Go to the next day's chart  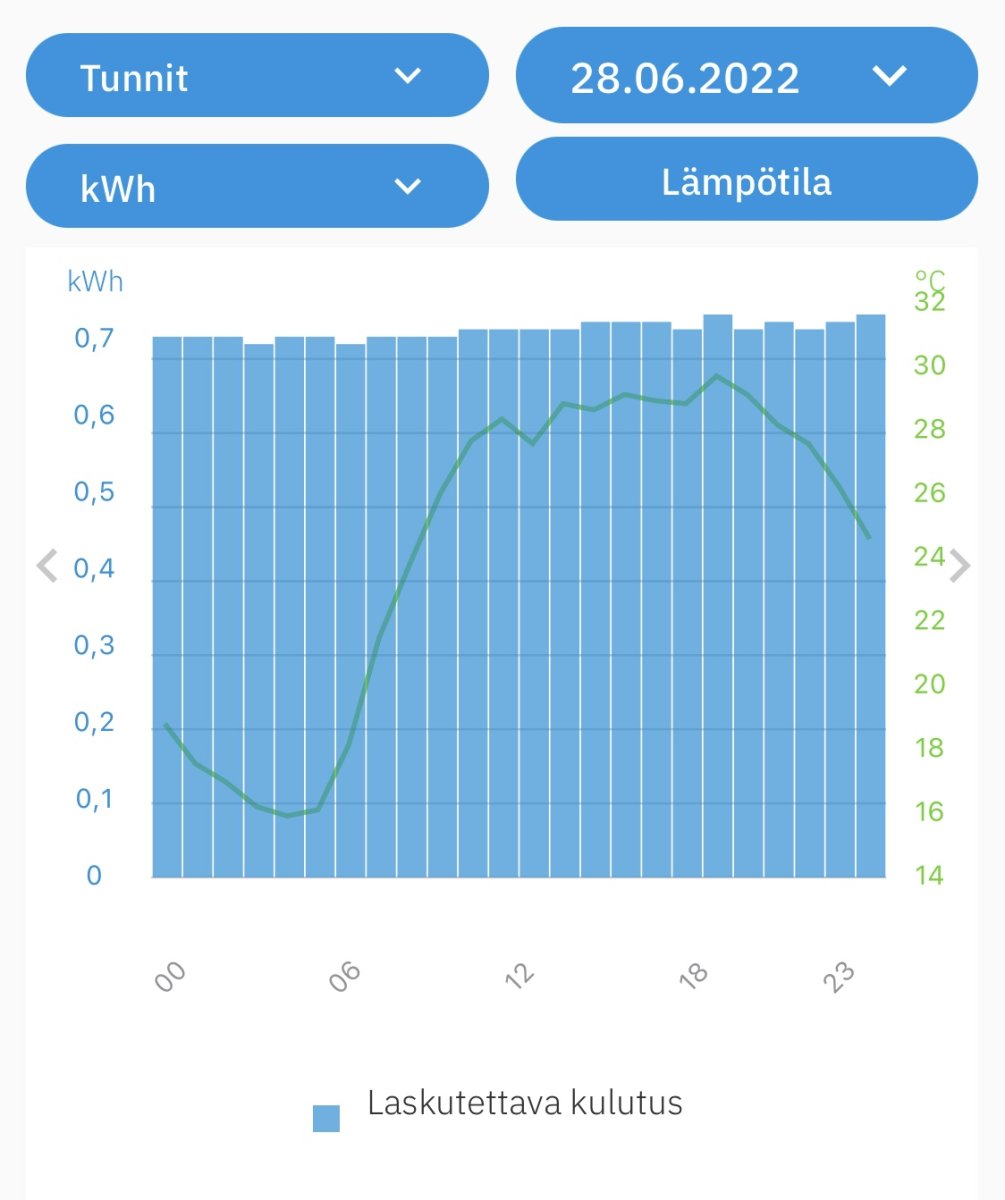click(959, 566)
